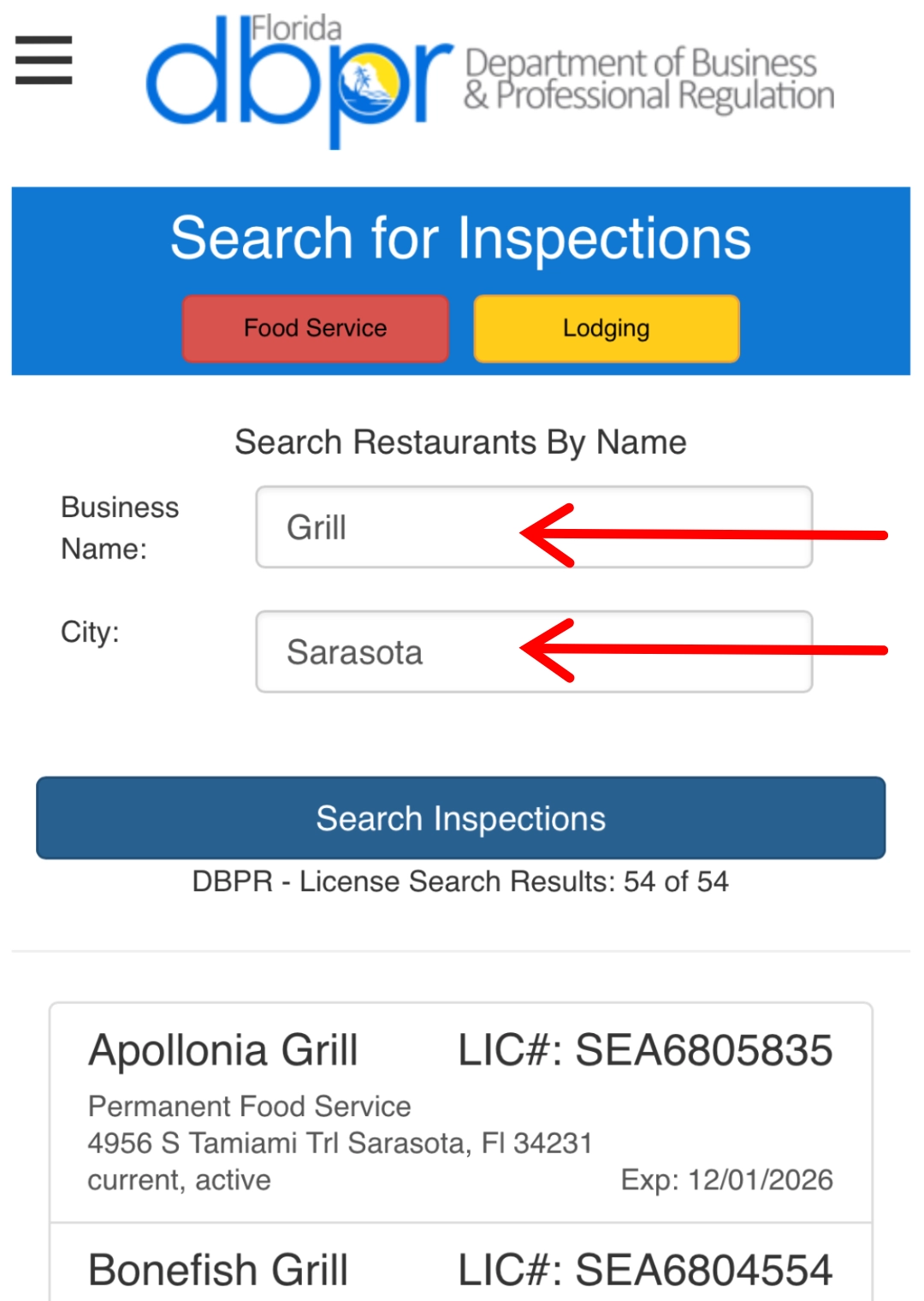924x1301 pixels.
Task: Click the Search for Inspections banner
Action: (462, 238)
